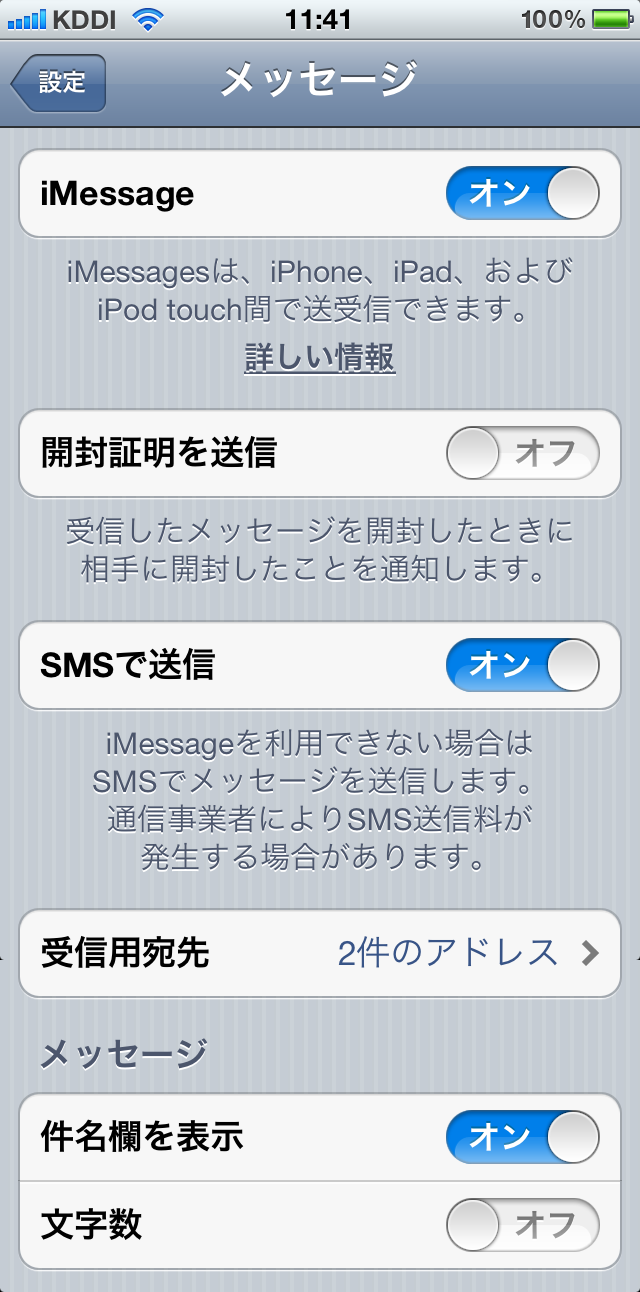Go back to 設定

(58, 82)
